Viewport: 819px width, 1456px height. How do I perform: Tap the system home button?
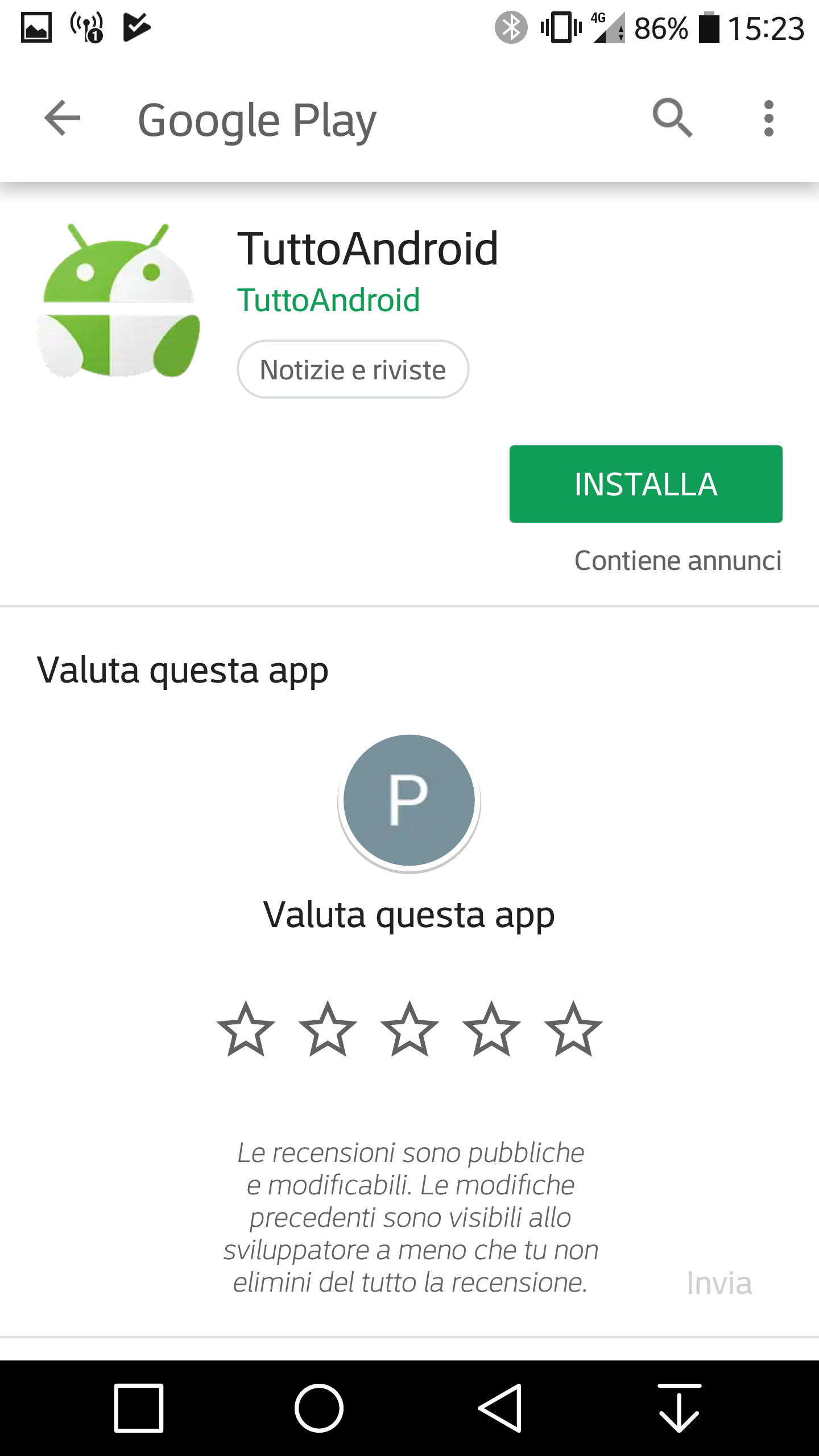[x=319, y=1408]
